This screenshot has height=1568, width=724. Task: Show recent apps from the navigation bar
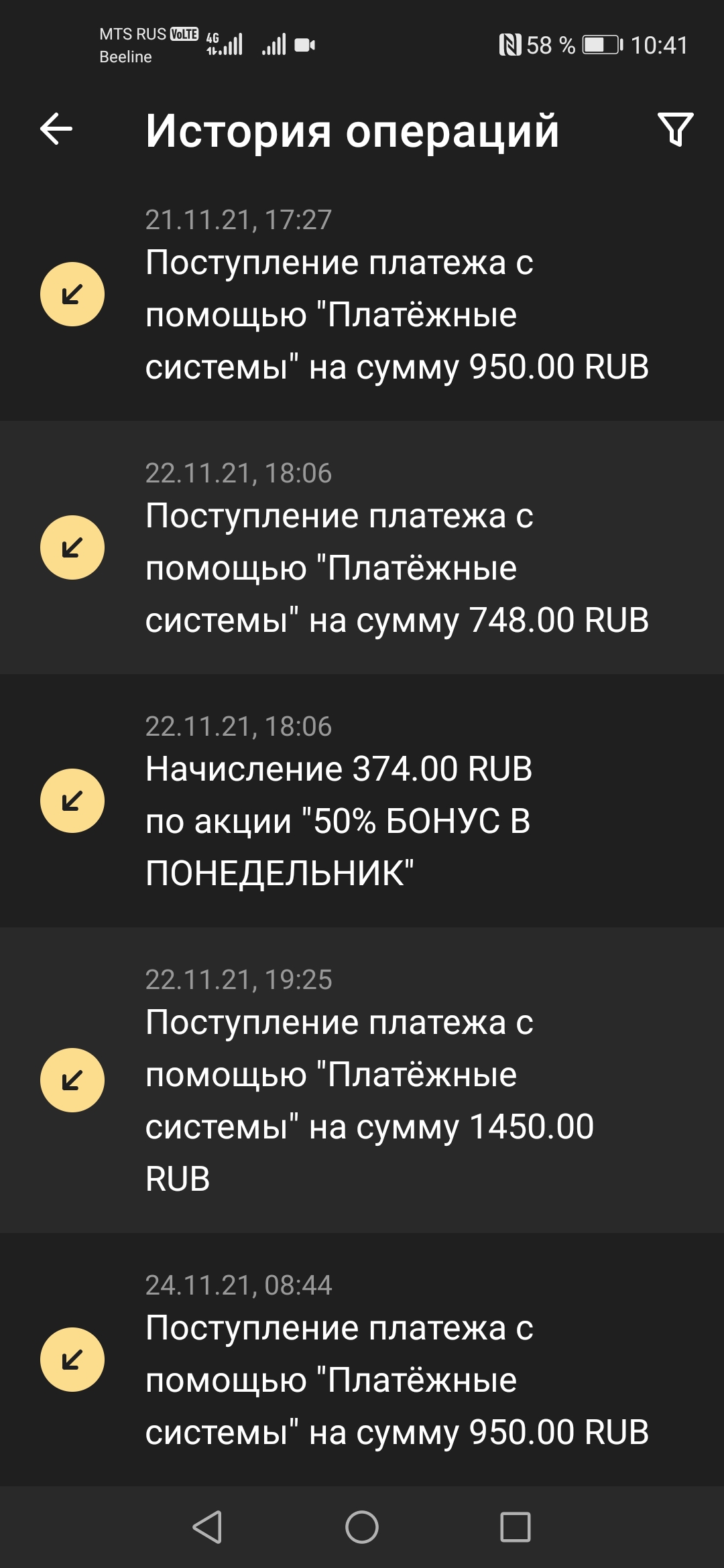click(516, 1527)
